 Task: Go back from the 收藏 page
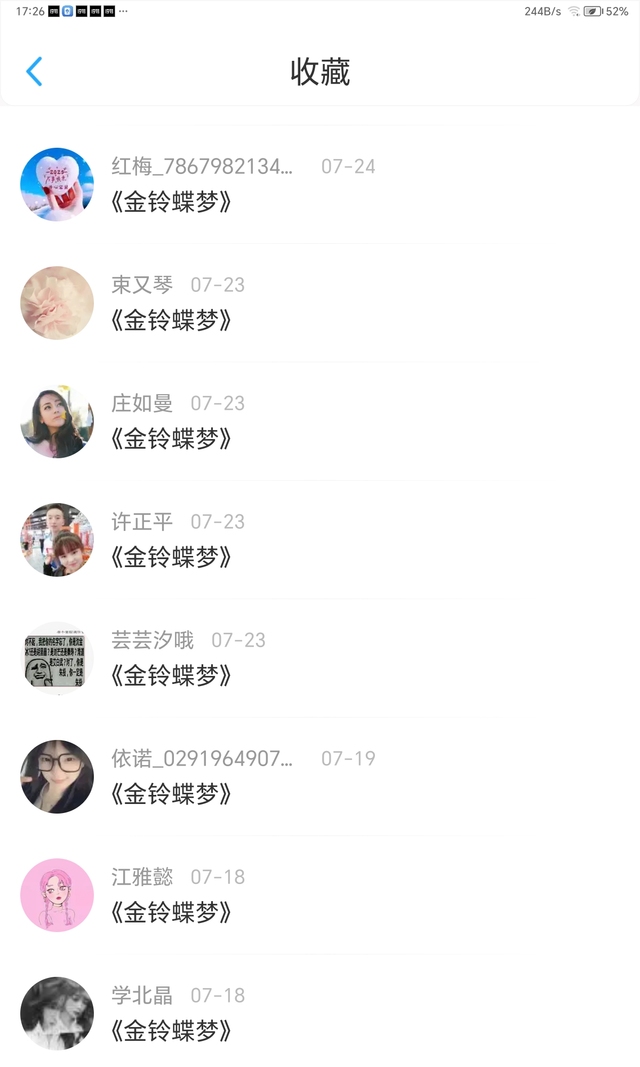click(x=34, y=71)
